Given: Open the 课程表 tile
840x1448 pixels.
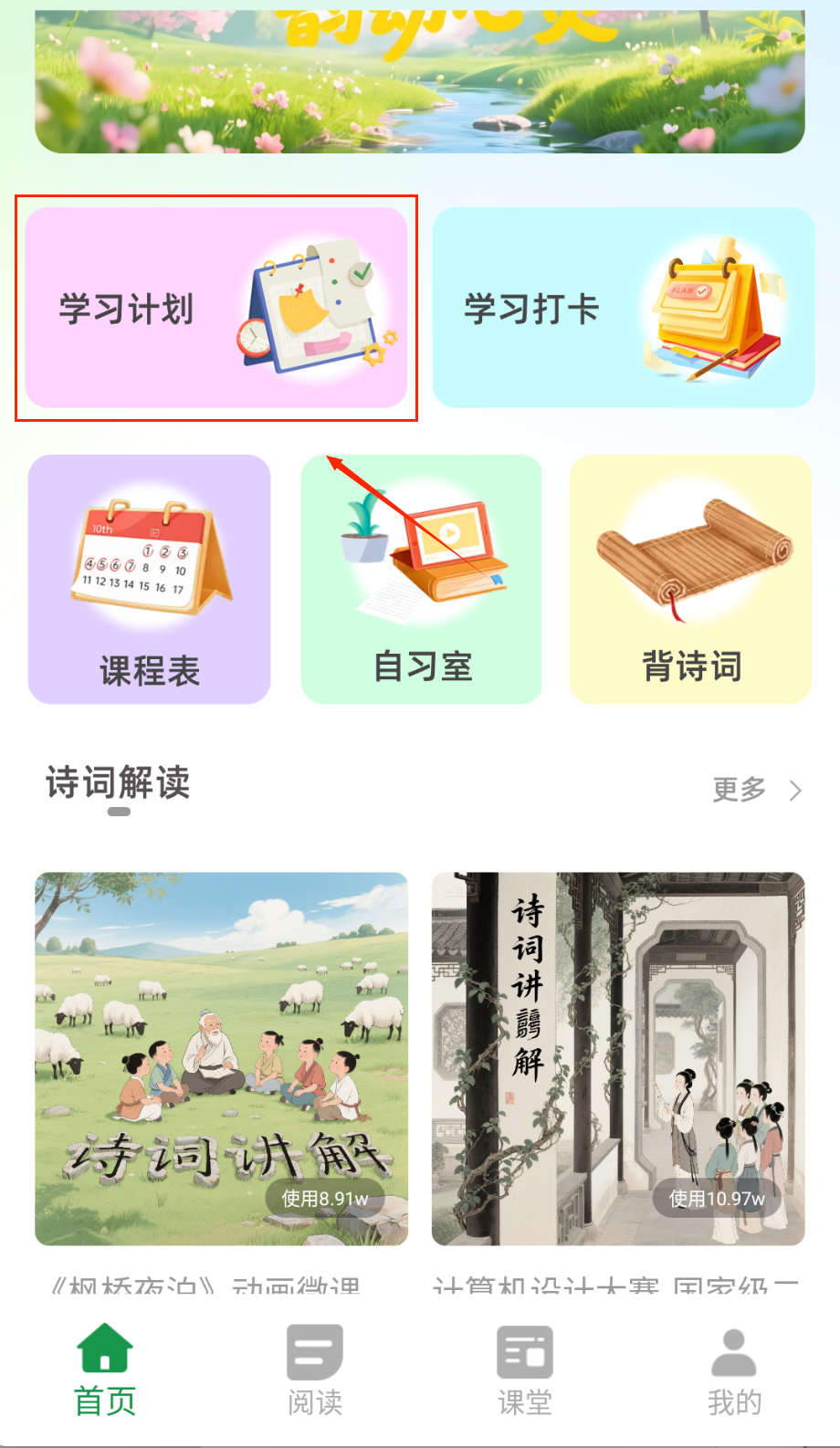Looking at the screenshot, I should (150, 579).
